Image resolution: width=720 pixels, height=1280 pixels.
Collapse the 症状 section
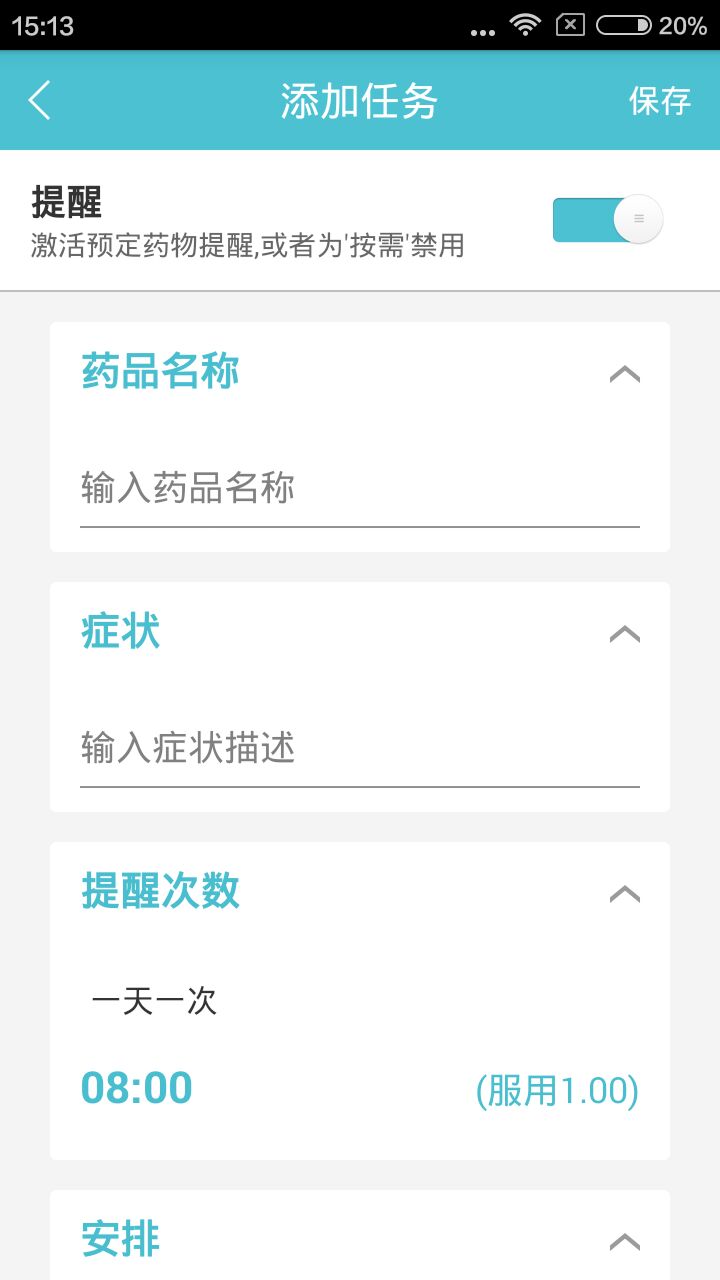coord(625,634)
